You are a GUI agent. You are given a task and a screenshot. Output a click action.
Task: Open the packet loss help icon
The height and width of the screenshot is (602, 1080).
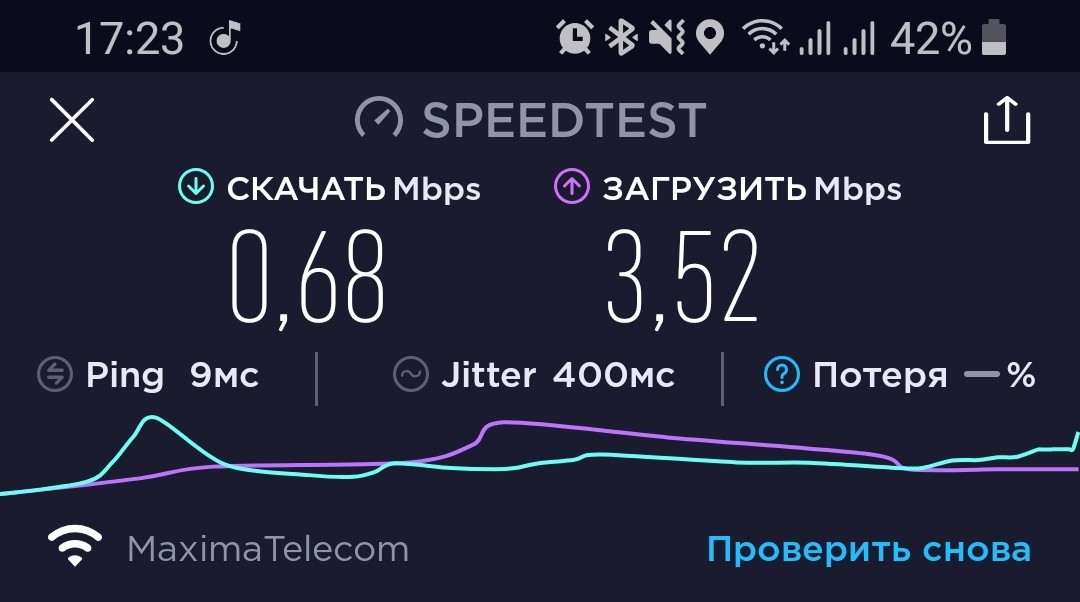tap(782, 375)
